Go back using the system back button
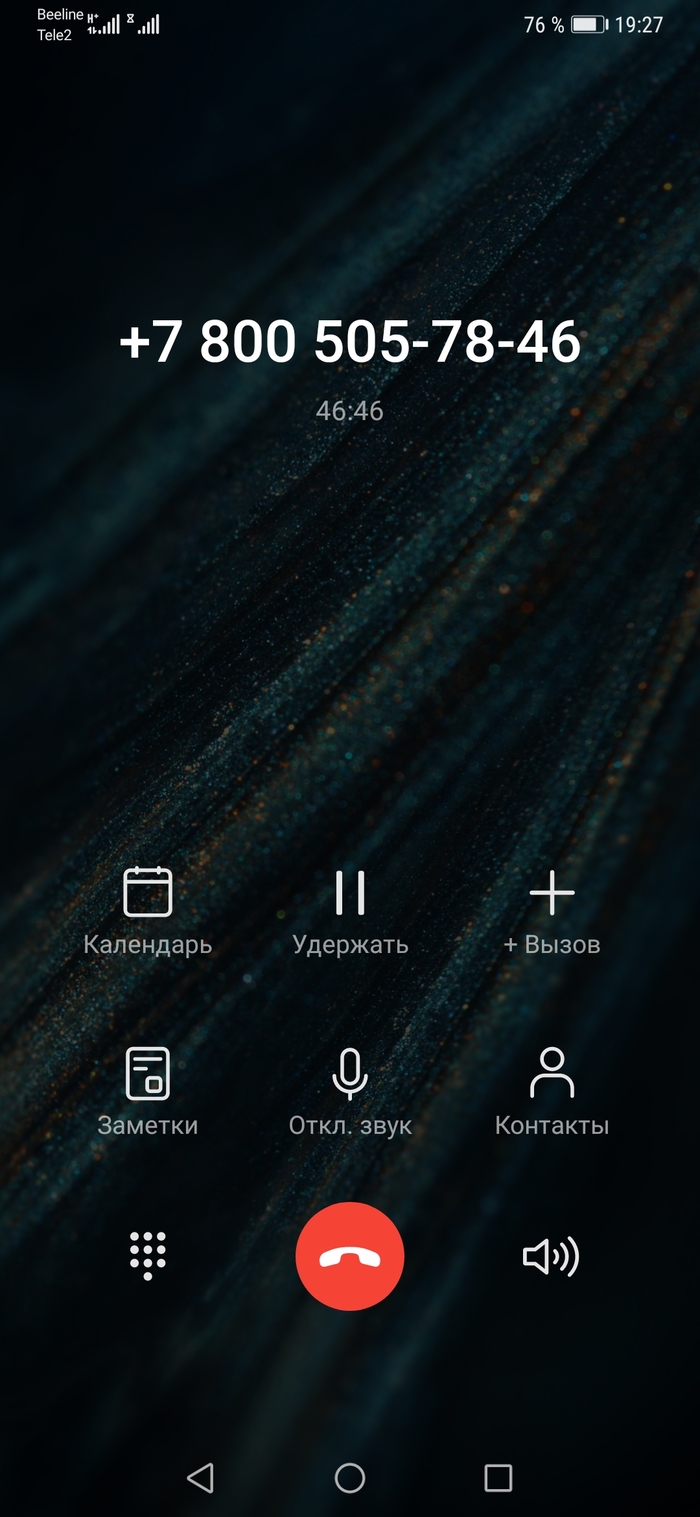This screenshot has height=1517, width=700. pyautogui.click(x=201, y=1478)
